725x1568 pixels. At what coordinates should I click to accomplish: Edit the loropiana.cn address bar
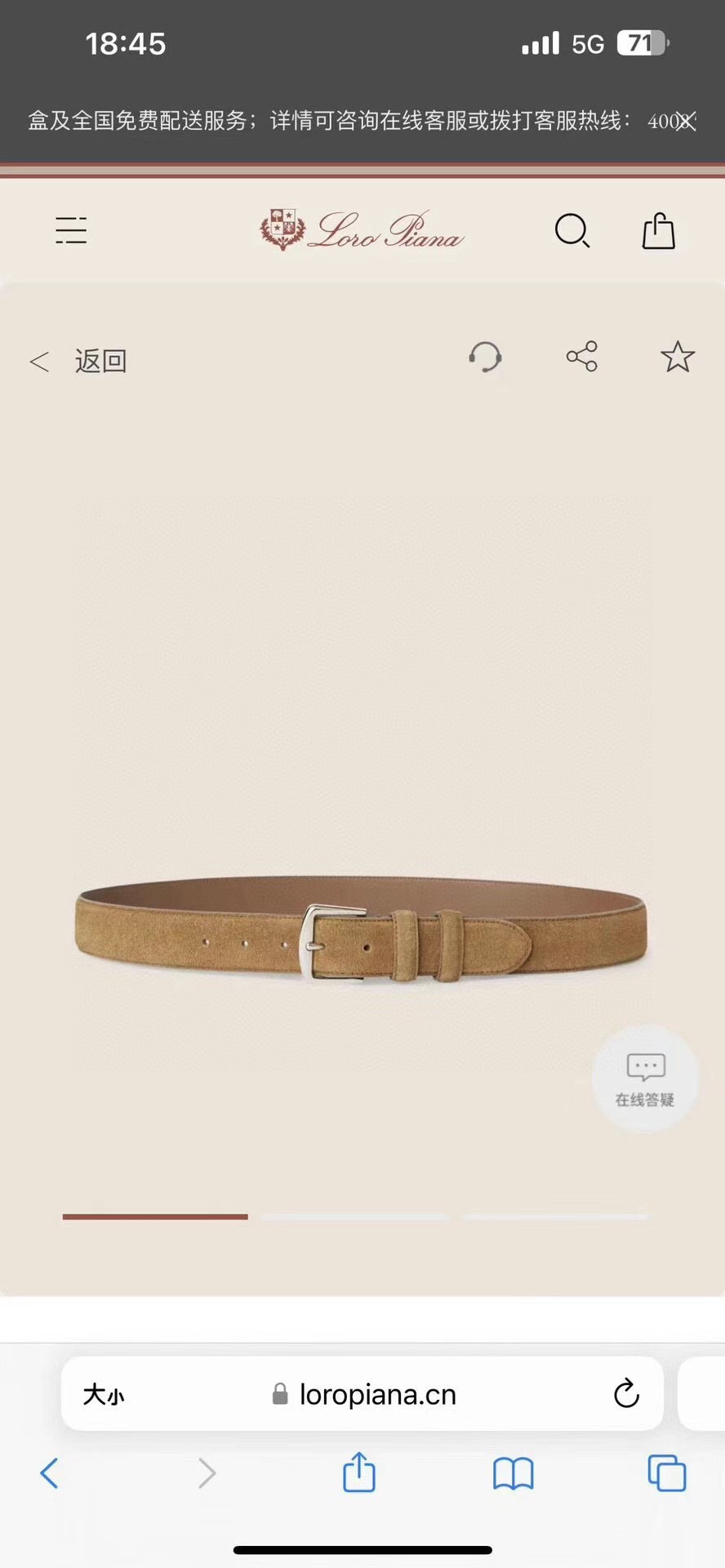click(362, 1393)
